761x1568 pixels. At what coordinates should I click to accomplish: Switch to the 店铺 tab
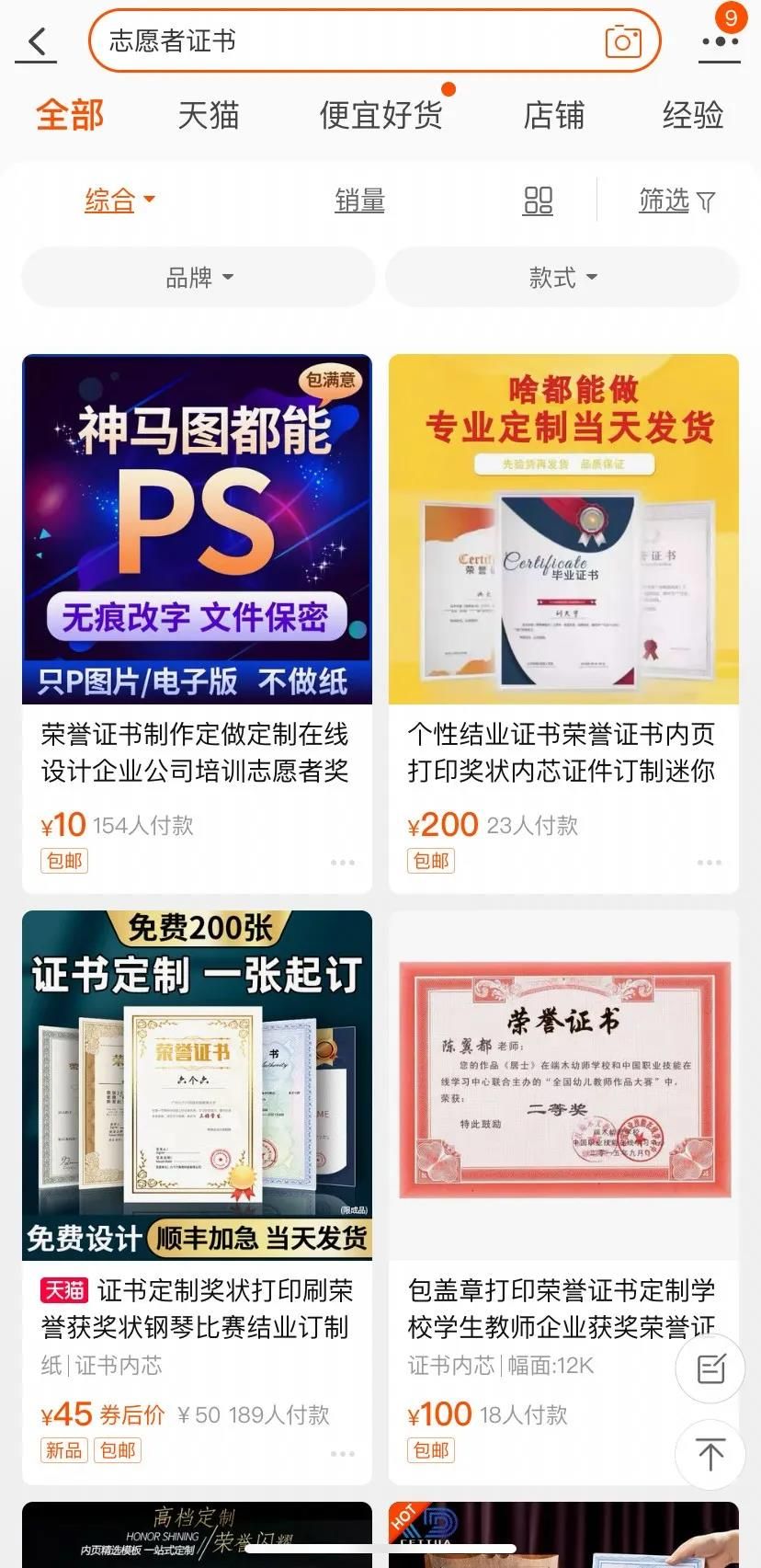553,116
